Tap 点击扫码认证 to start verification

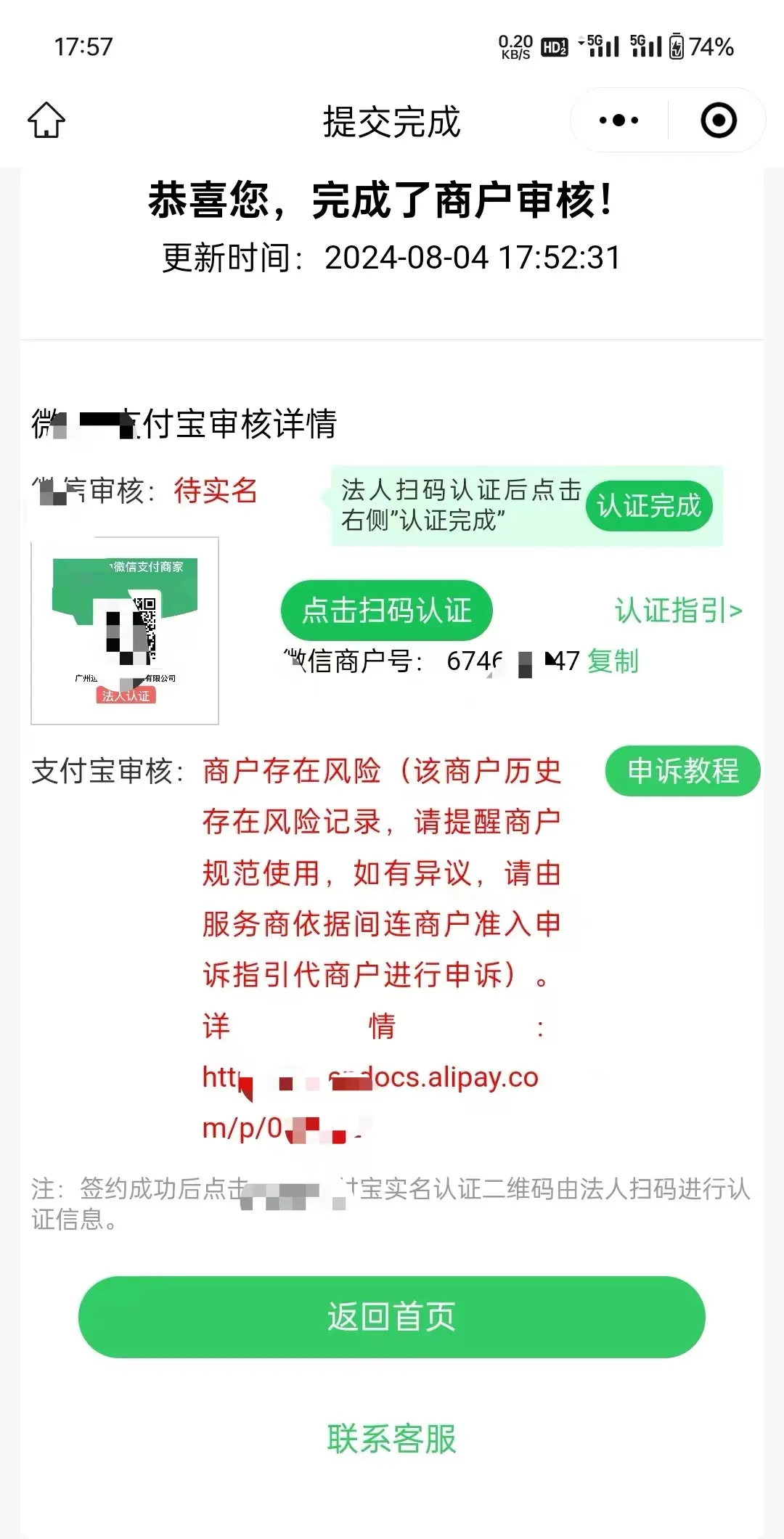pyautogui.click(x=386, y=610)
